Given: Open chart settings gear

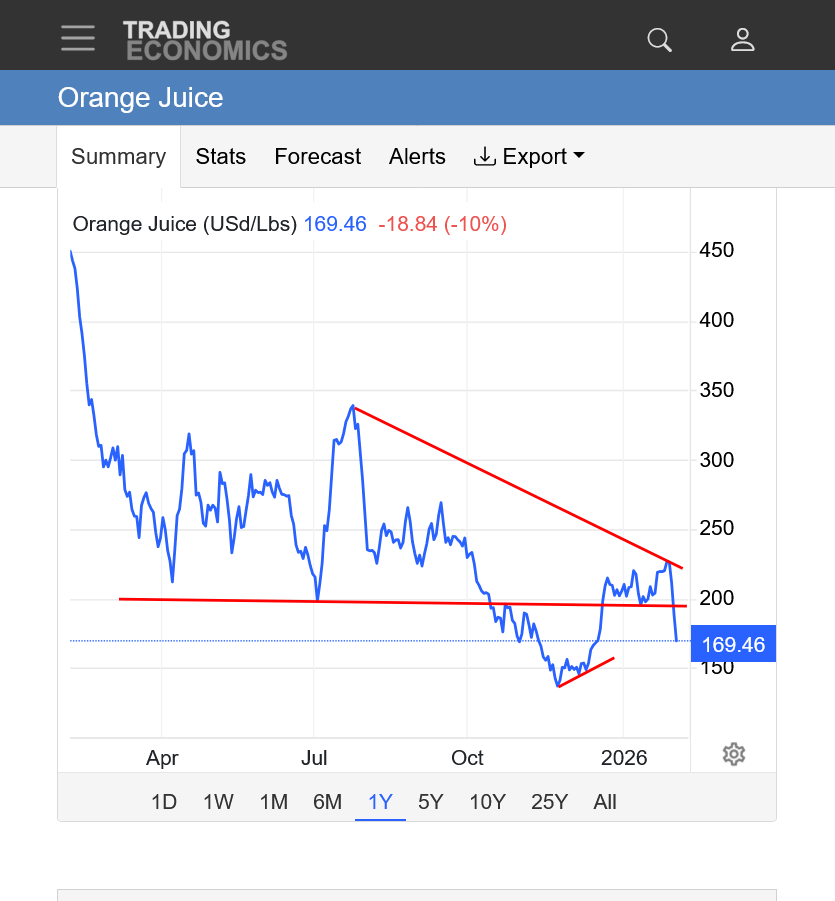Looking at the screenshot, I should (734, 754).
